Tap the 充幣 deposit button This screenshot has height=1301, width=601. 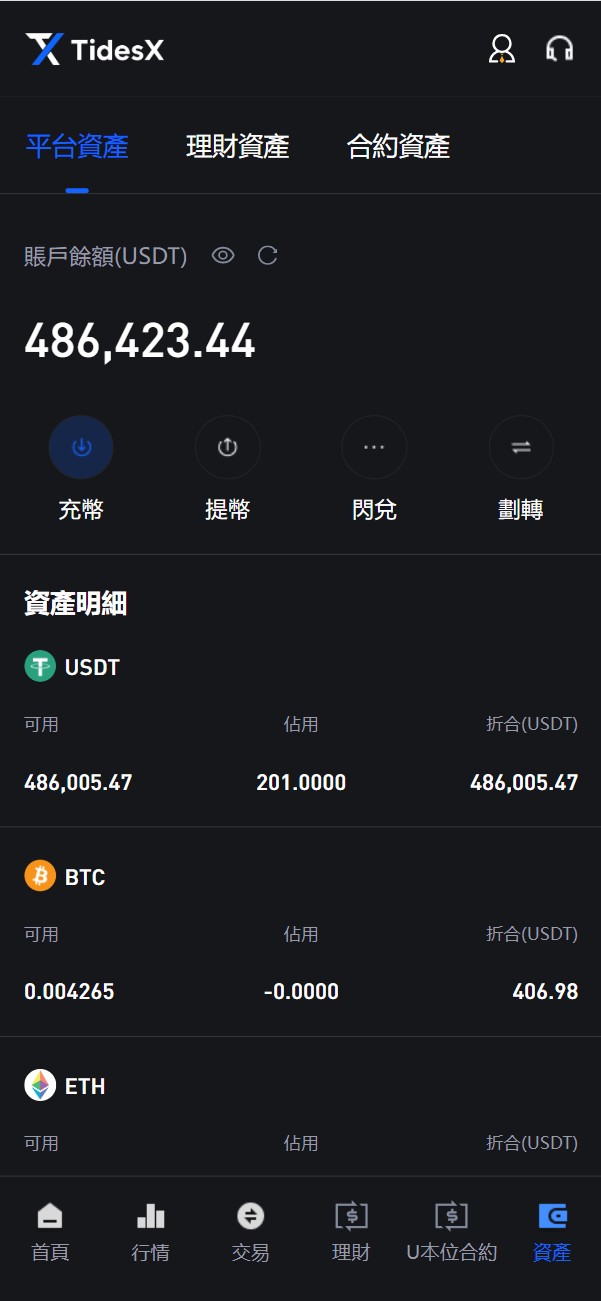(x=81, y=468)
